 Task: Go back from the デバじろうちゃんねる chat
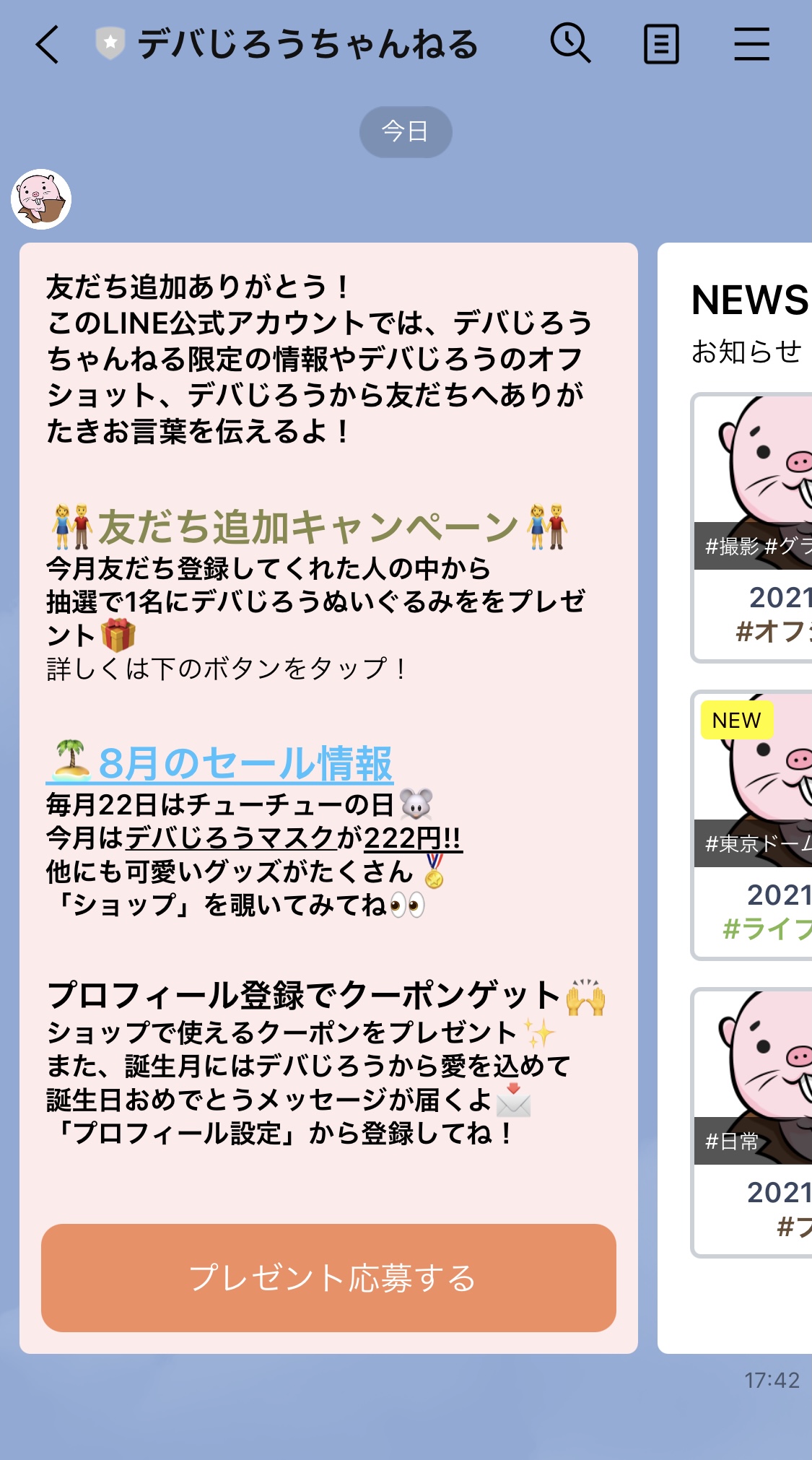point(48,45)
